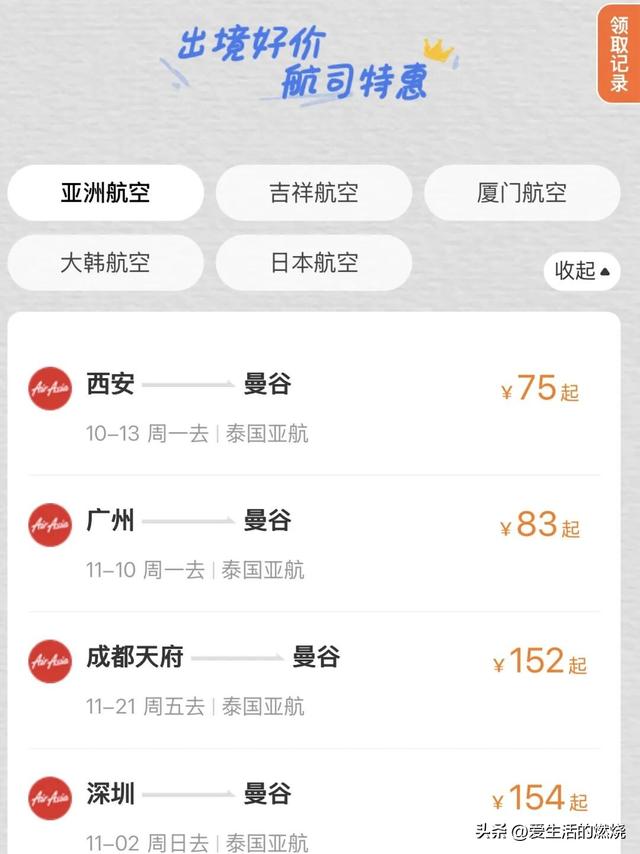View 日本航空 special fares
640x854 pixels.
click(313, 263)
